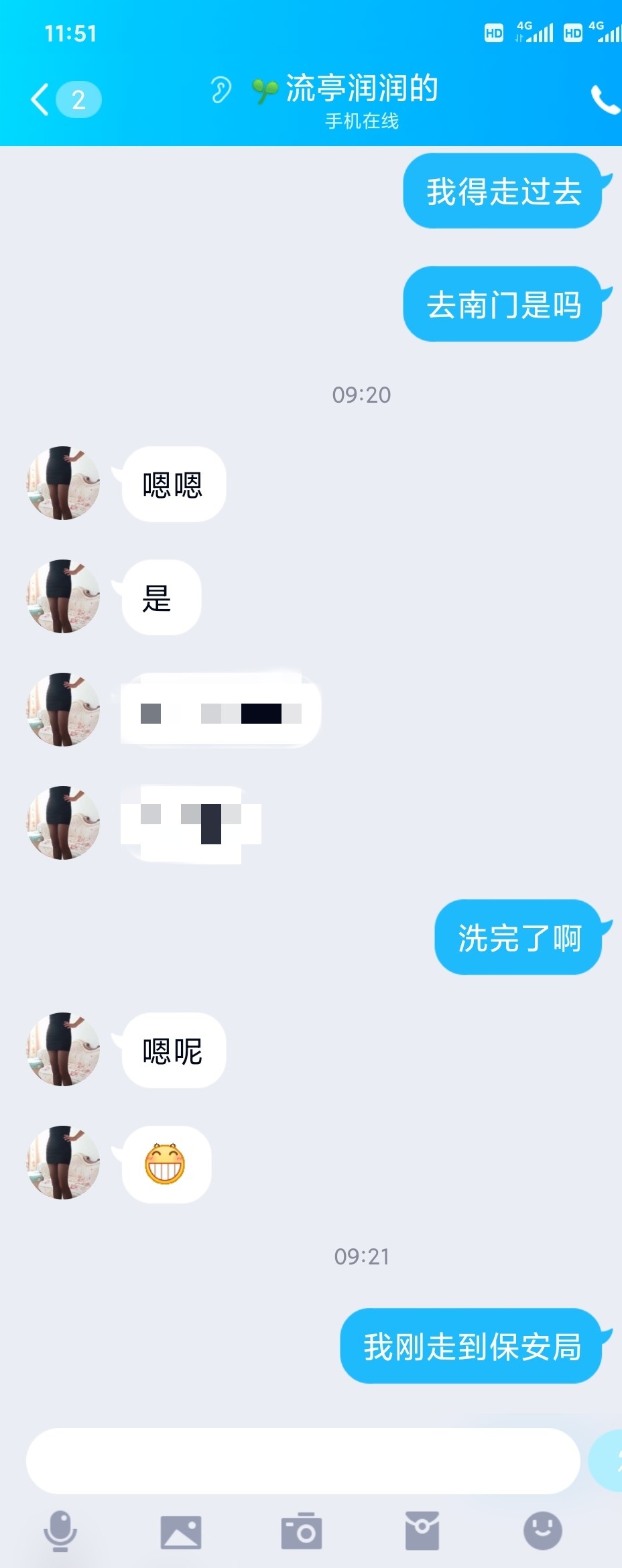Open the emoji sticker panel
622x1568 pixels.
(x=542, y=1530)
